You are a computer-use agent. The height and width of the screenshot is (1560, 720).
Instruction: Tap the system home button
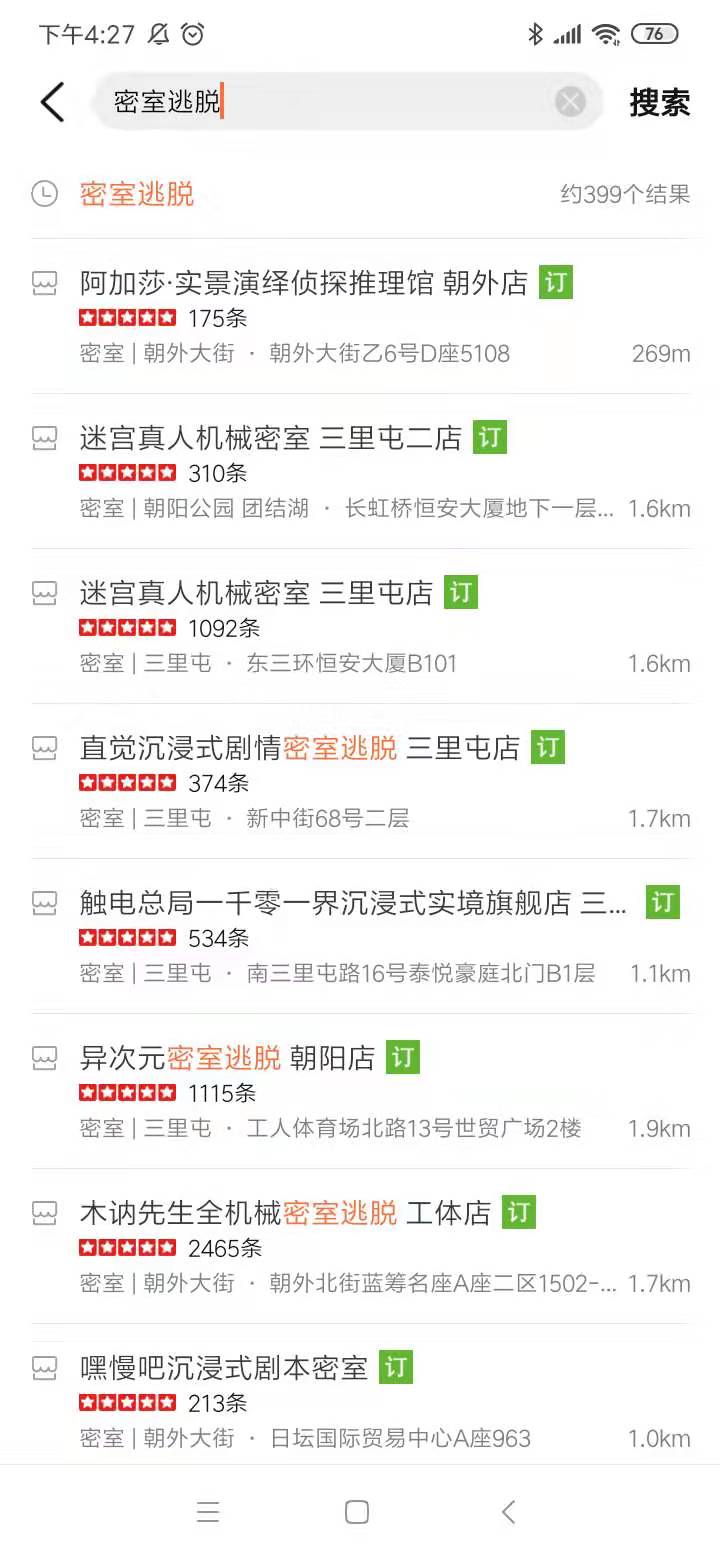357,1512
